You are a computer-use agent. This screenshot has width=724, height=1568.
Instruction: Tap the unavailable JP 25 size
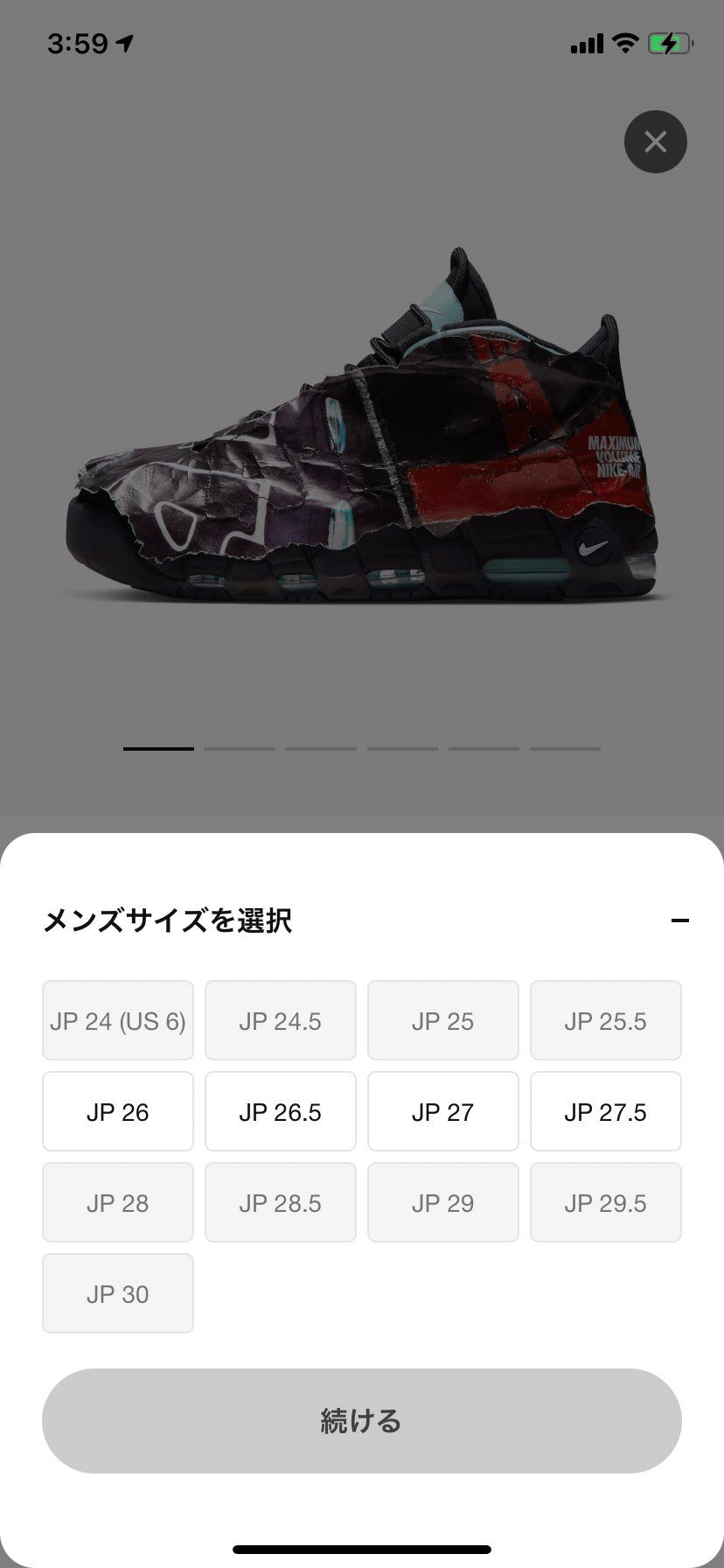pos(442,1020)
